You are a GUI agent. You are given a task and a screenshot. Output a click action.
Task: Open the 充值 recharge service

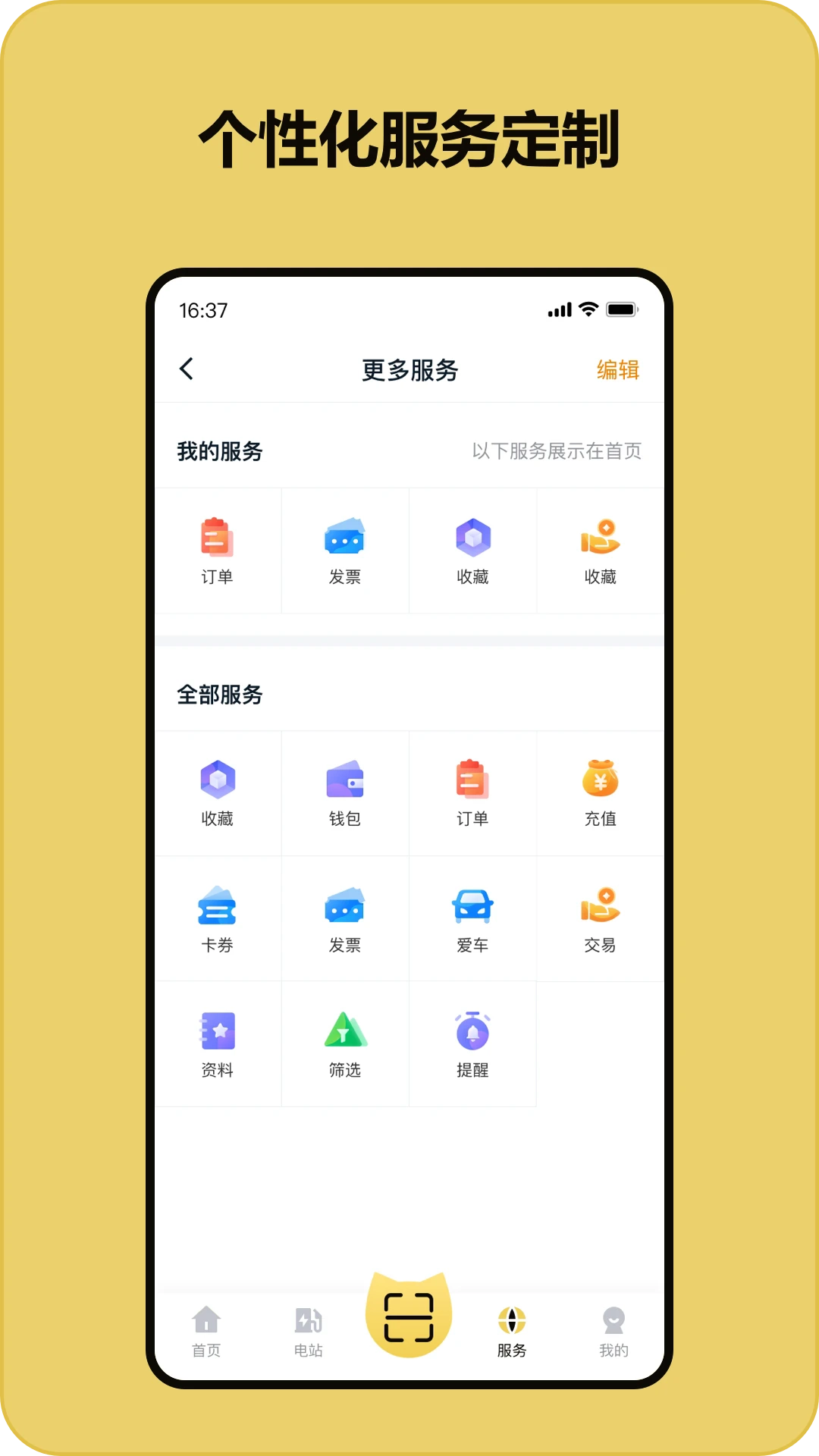601,792
